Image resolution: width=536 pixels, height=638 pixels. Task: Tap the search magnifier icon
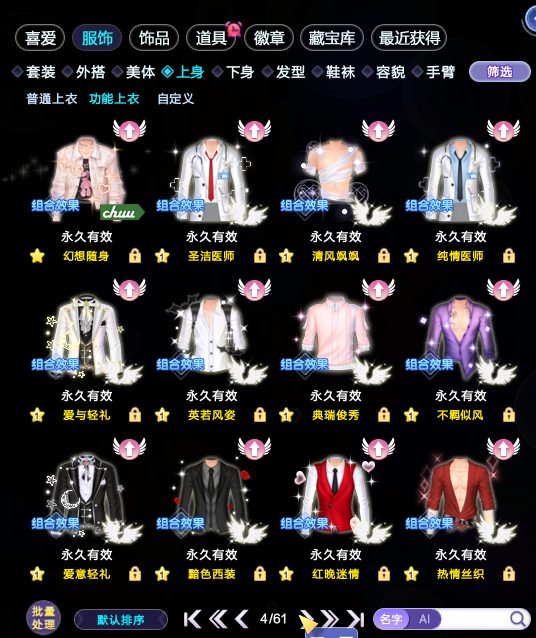tap(518, 619)
